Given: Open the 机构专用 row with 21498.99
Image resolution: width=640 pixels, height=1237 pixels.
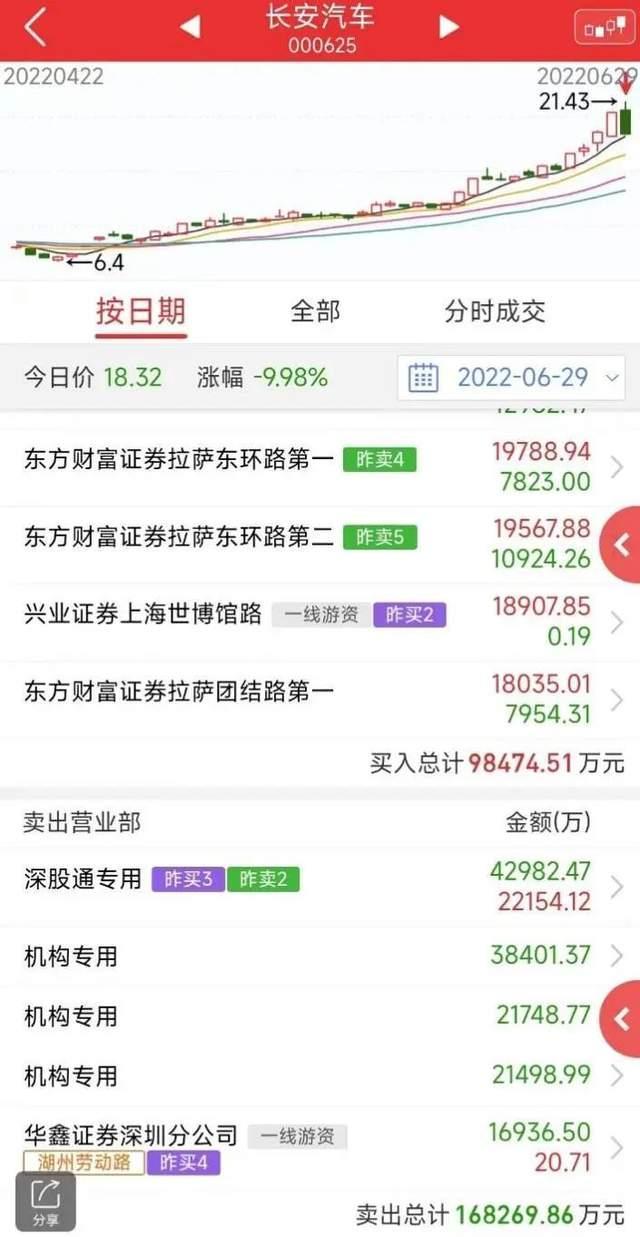Looking at the screenshot, I should pos(320,1076).
